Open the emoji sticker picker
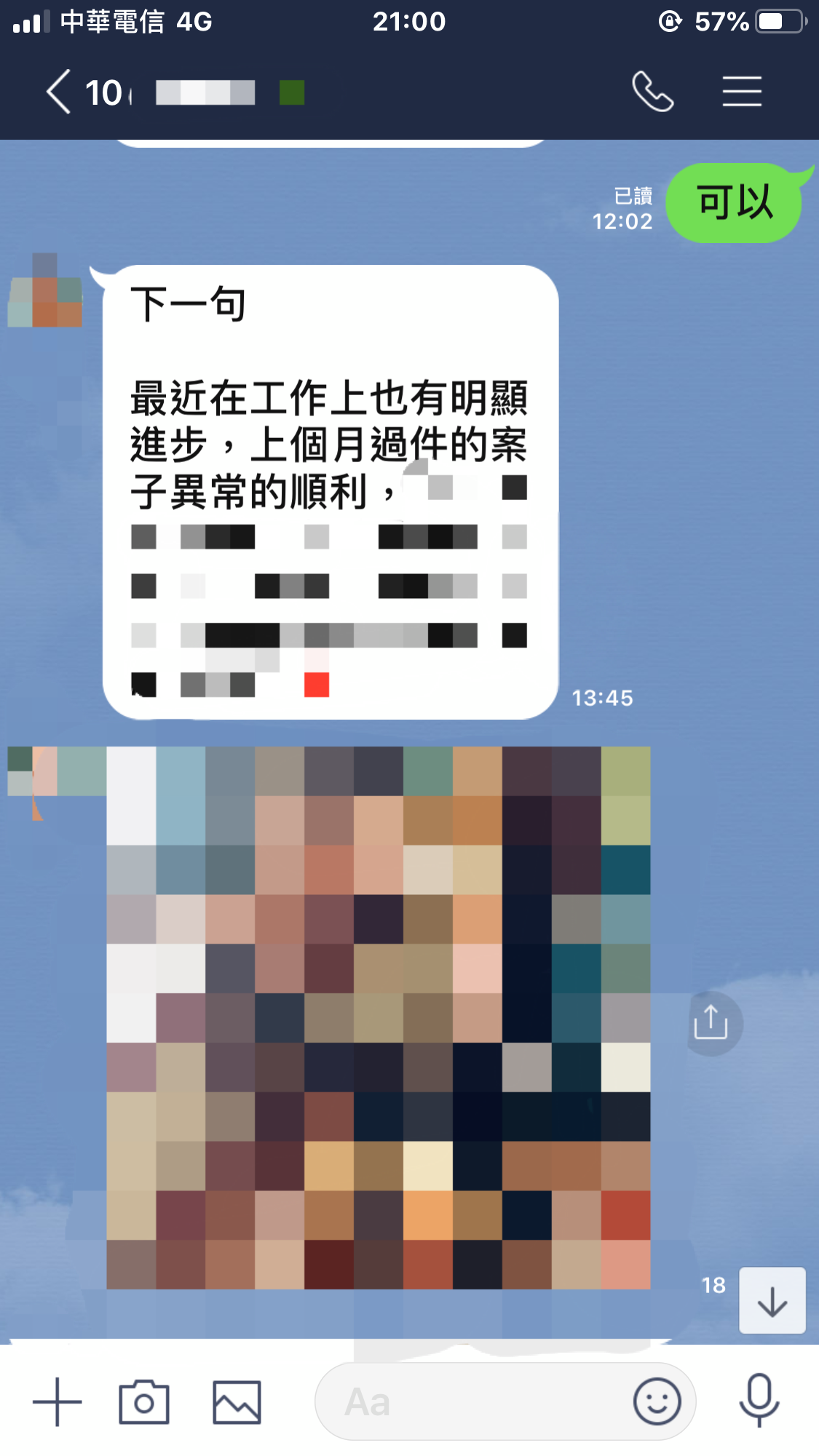Screen dimensions: 819x1456 (657, 1401)
